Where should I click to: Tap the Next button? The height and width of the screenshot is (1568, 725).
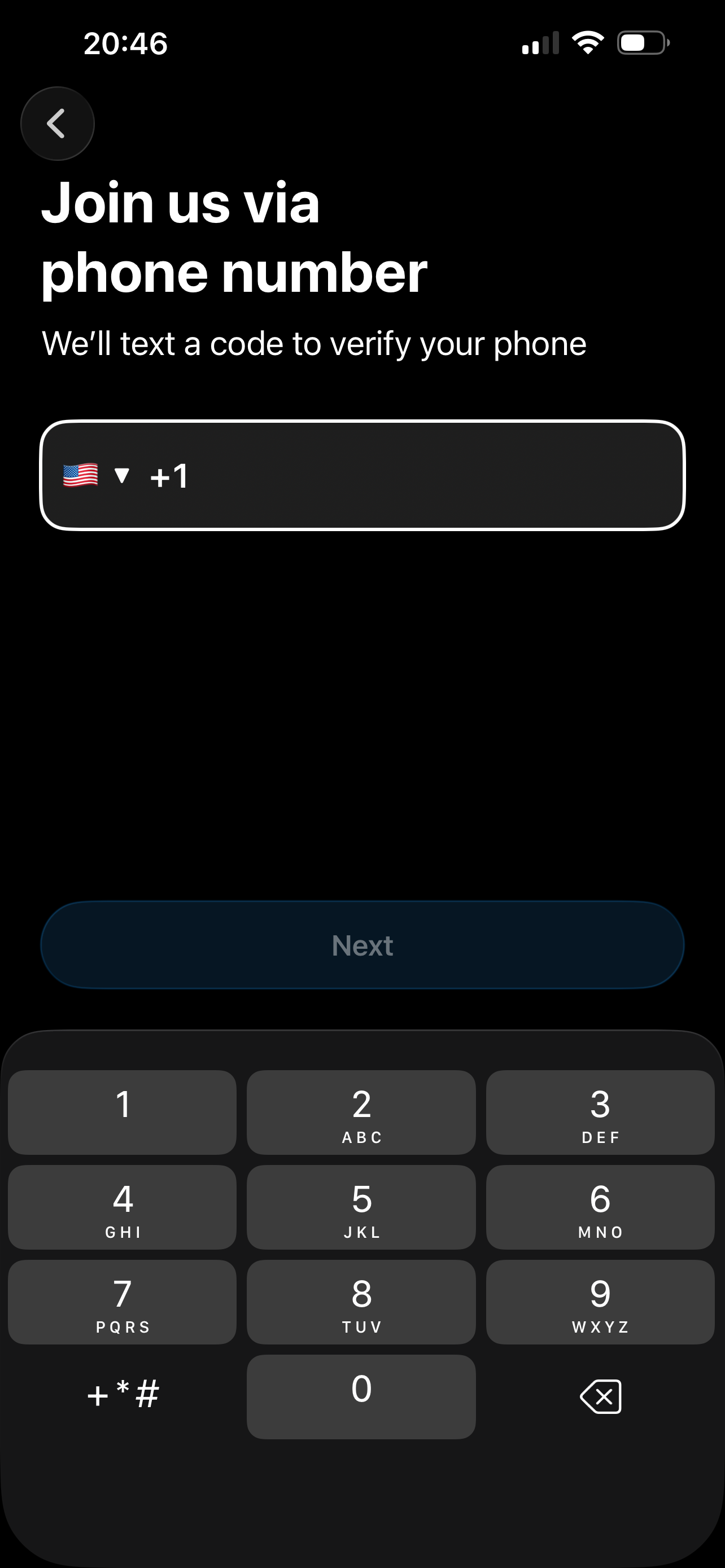(362, 945)
